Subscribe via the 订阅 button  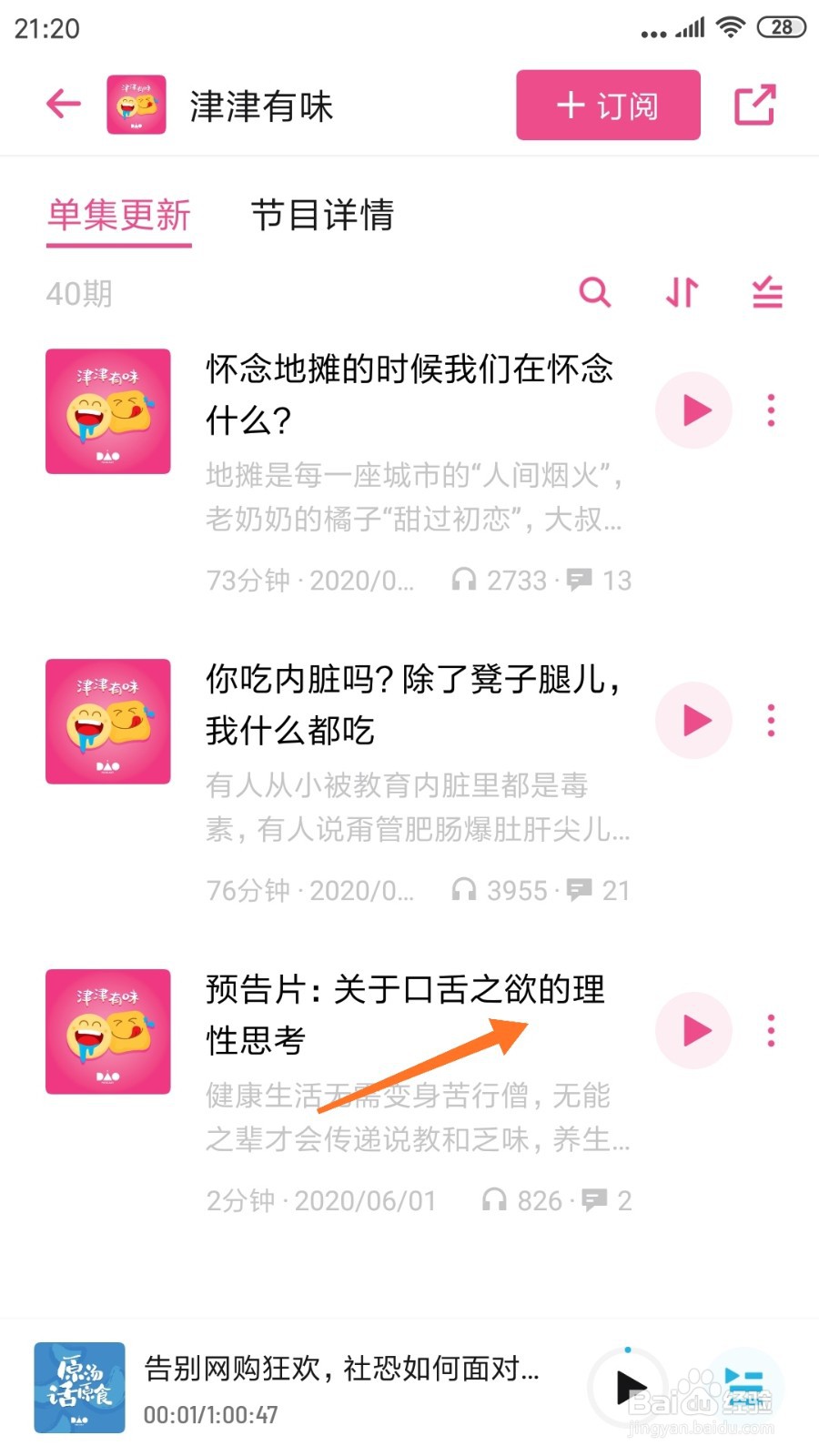coord(607,104)
